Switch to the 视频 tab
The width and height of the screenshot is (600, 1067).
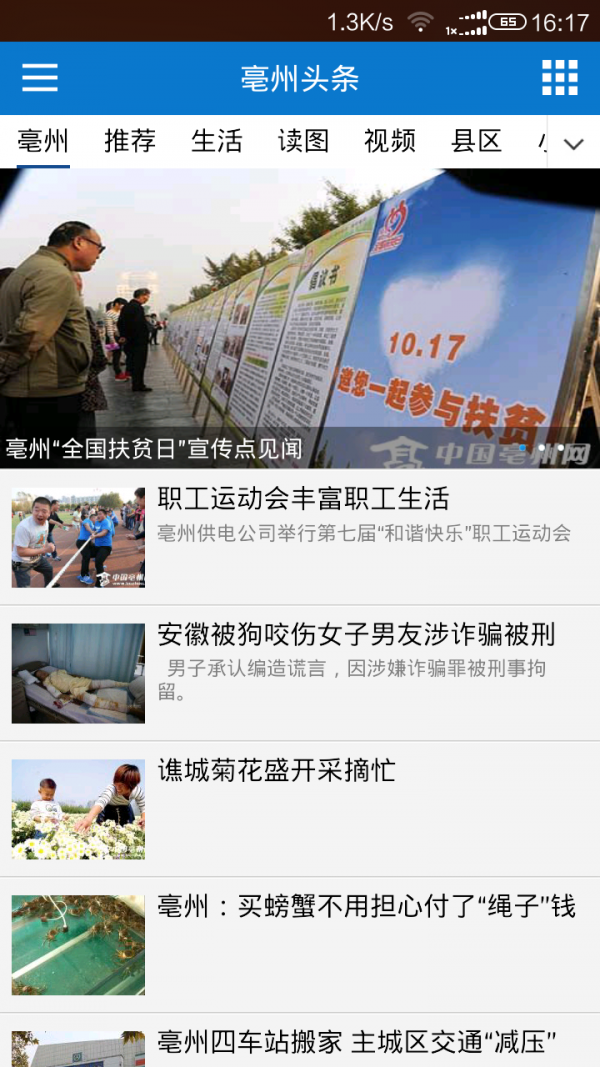point(390,141)
